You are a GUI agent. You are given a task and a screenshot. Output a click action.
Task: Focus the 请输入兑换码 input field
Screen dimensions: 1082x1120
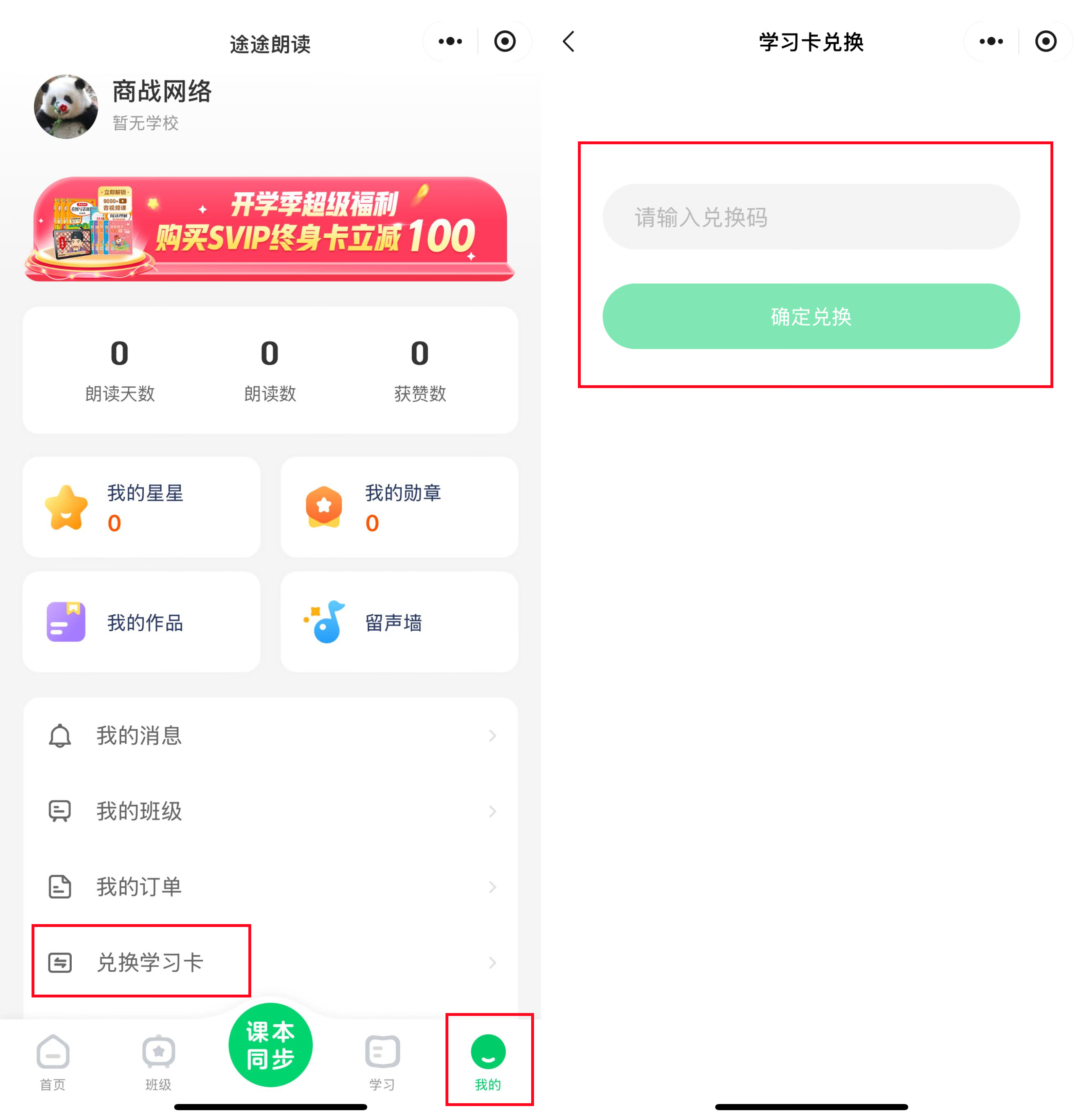[x=811, y=216]
